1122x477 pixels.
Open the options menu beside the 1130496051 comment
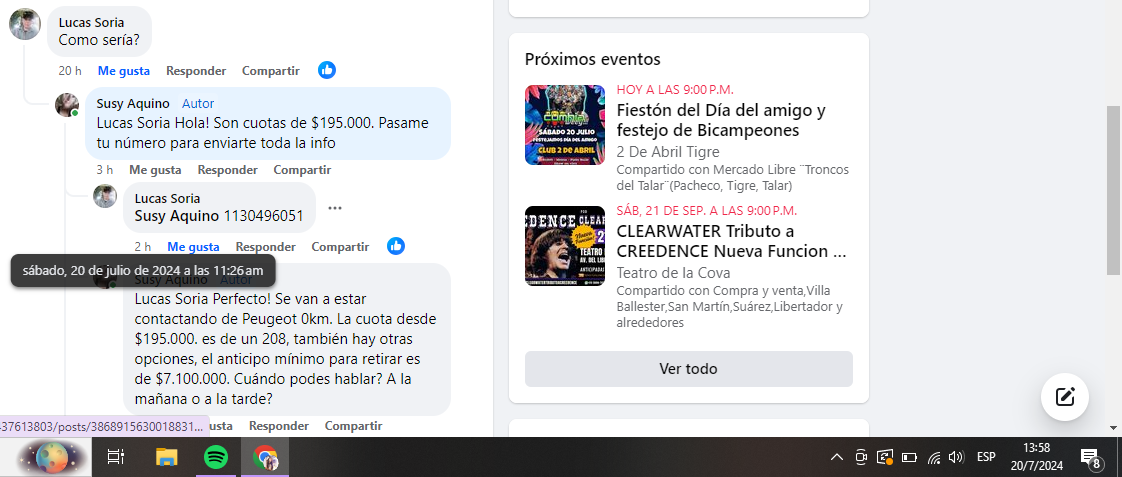[x=335, y=208]
